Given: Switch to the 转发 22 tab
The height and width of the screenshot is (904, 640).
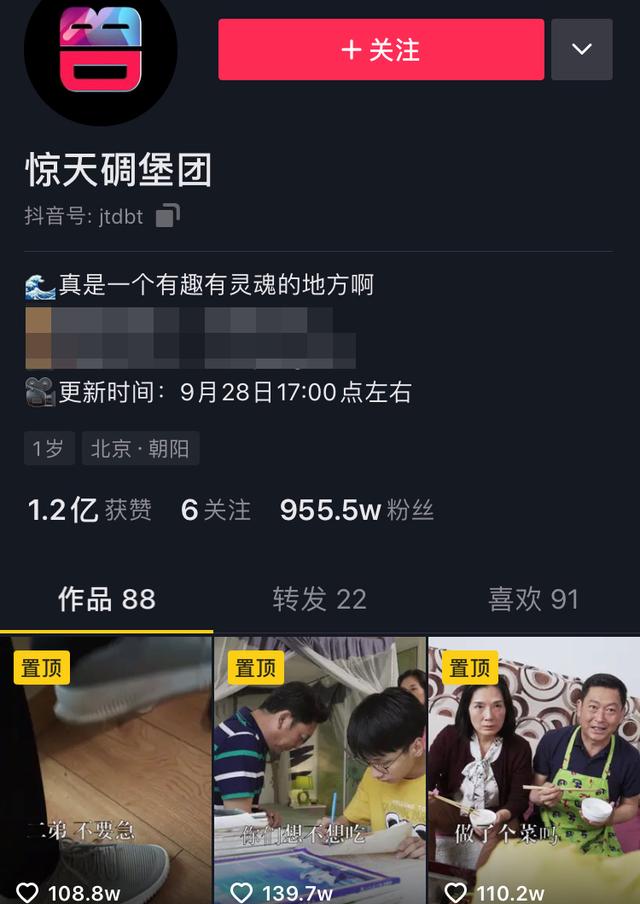Looking at the screenshot, I should [x=319, y=599].
